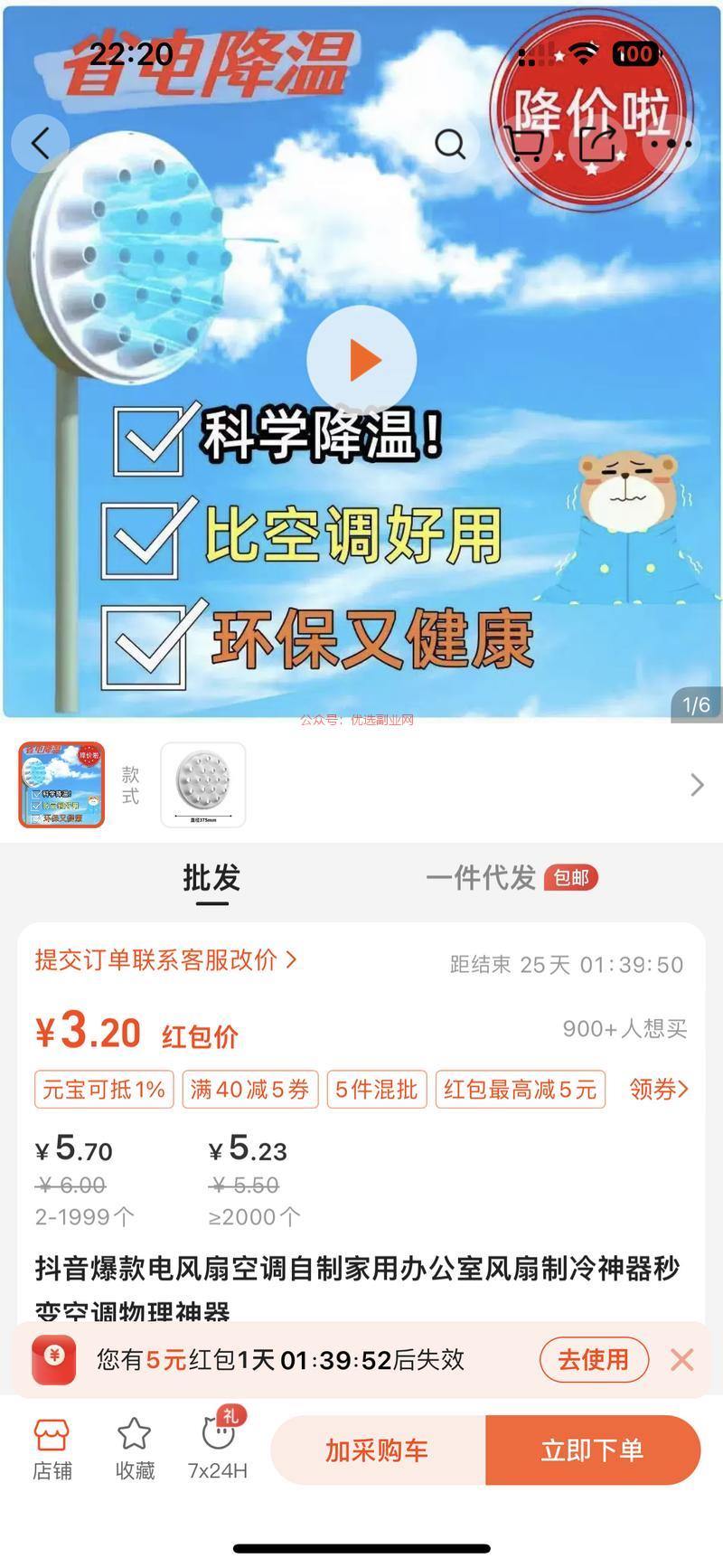
Task: Expand the style options chevron
Action: point(697,785)
